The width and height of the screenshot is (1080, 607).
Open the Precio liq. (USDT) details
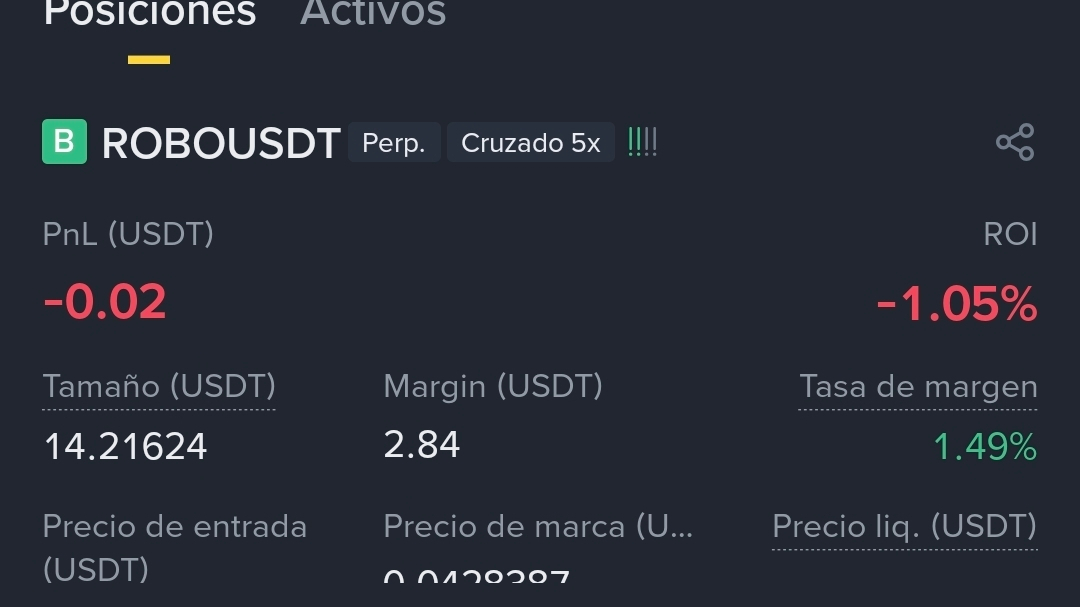(x=904, y=526)
